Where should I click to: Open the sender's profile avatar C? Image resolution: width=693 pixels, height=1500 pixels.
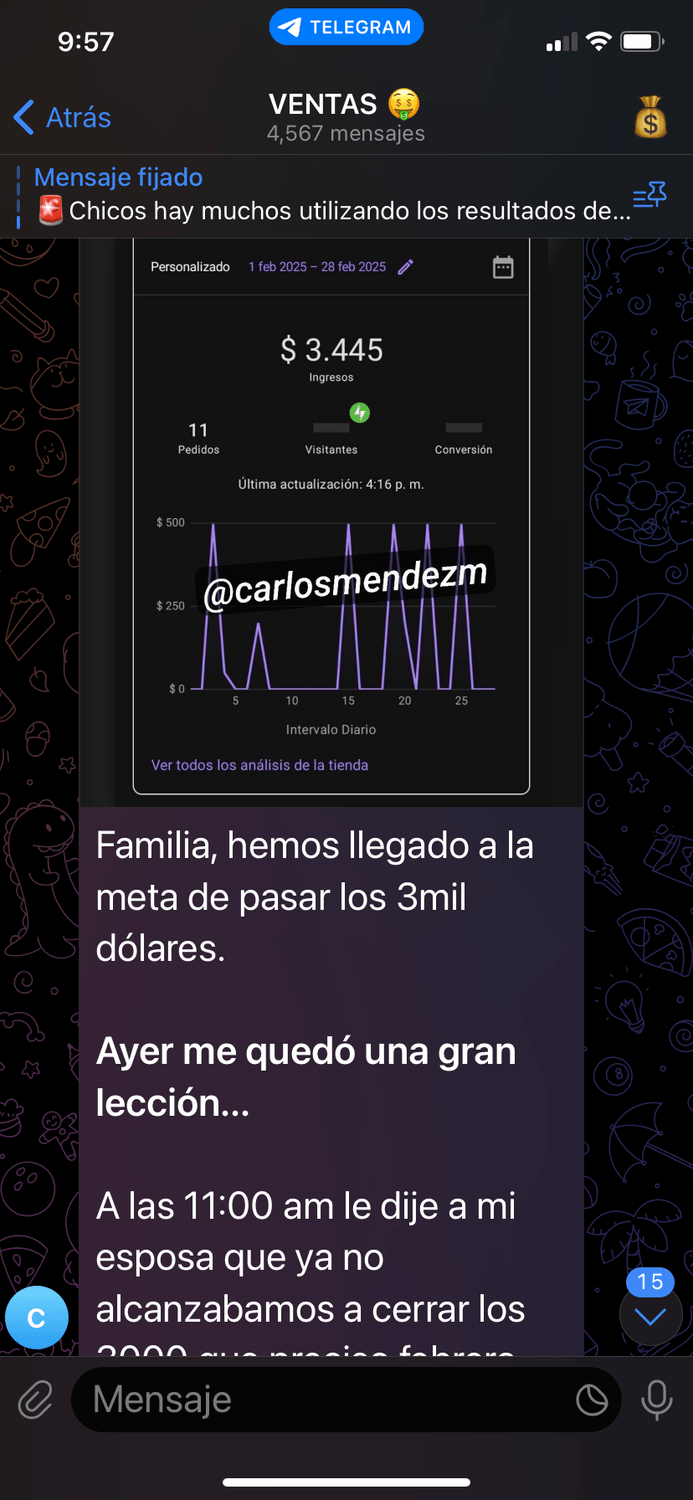coord(36,1318)
